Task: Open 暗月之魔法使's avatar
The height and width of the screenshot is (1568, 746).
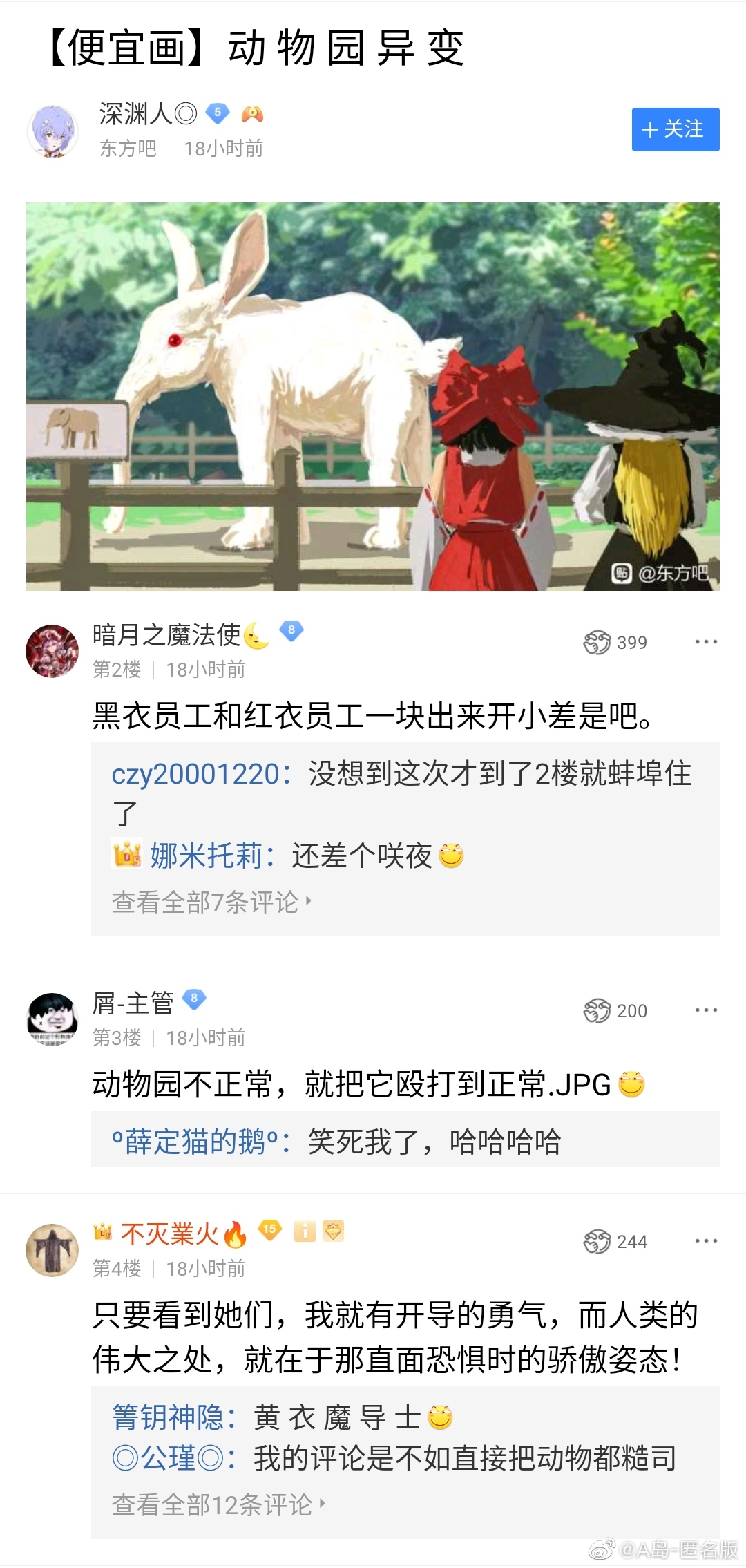Action: tap(52, 651)
